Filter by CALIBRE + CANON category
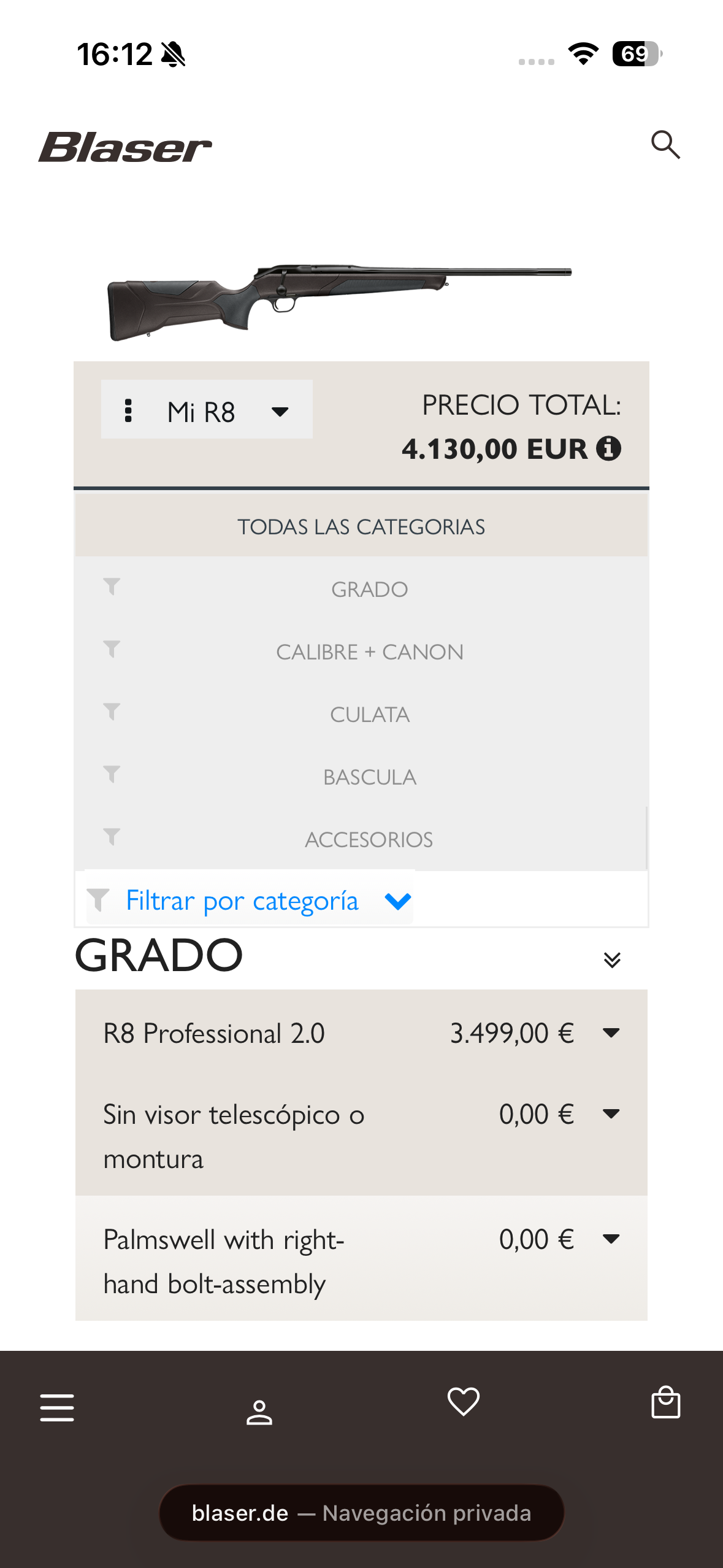Image resolution: width=723 pixels, height=1568 pixels. tap(369, 652)
